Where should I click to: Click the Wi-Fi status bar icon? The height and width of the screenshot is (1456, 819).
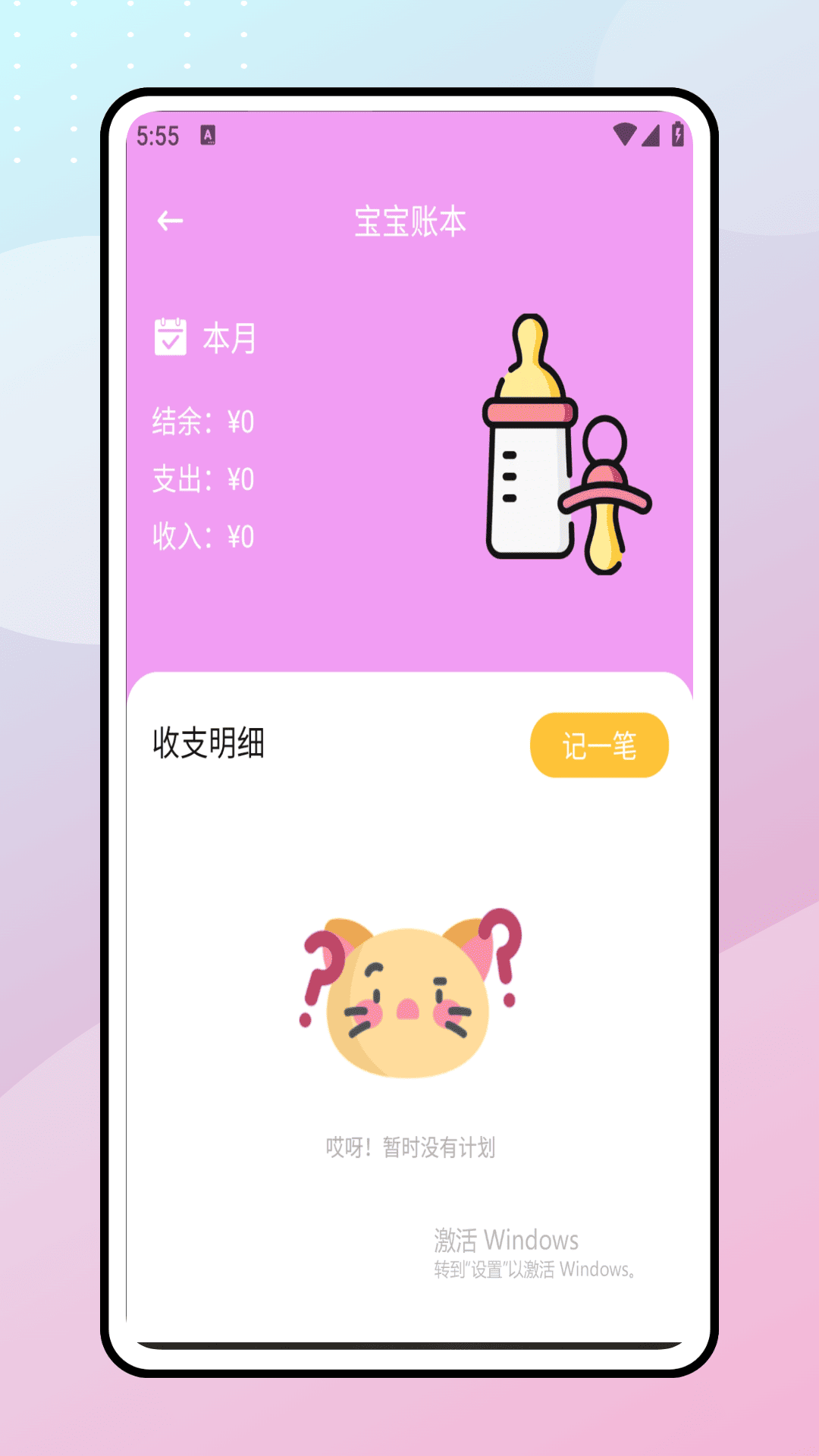[x=625, y=134]
